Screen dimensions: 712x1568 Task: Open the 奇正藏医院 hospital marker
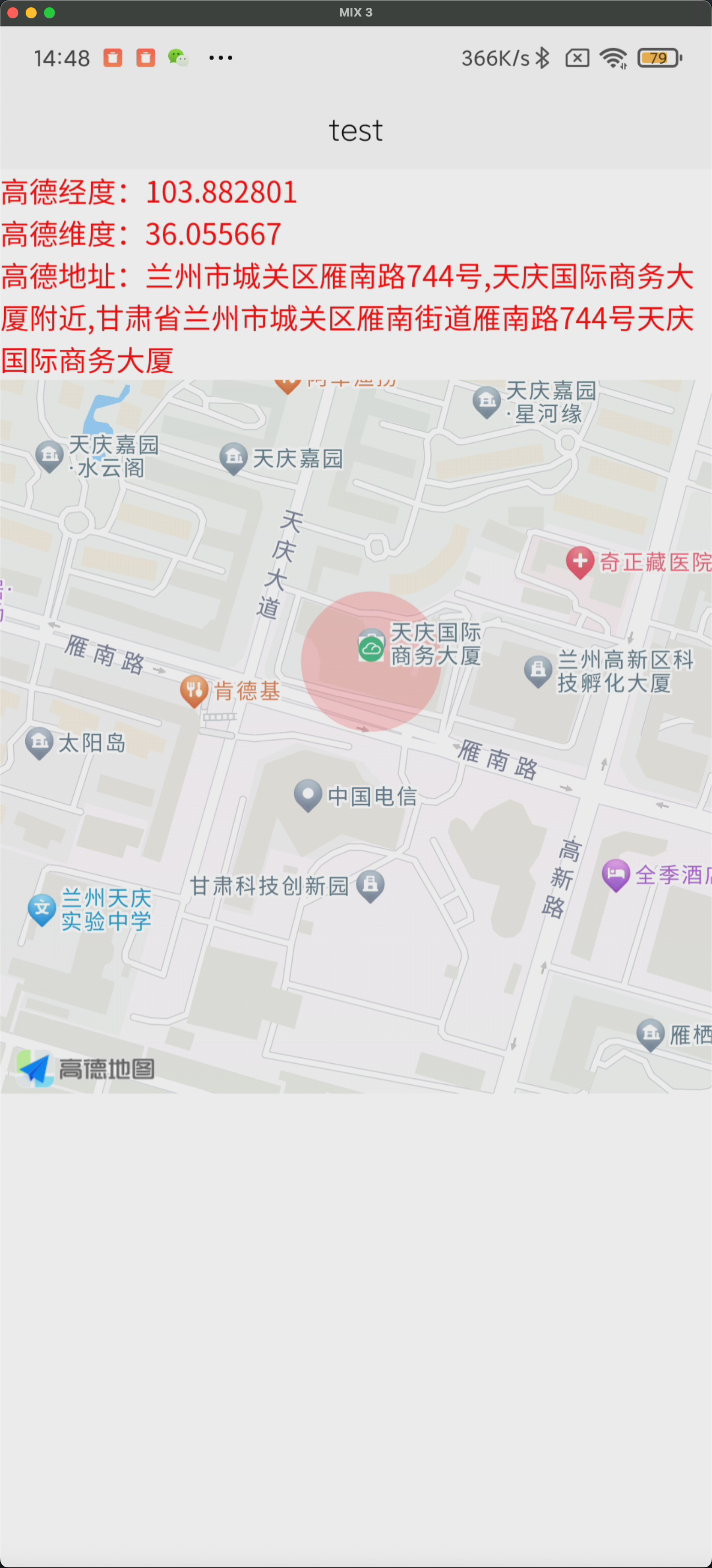(579, 561)
